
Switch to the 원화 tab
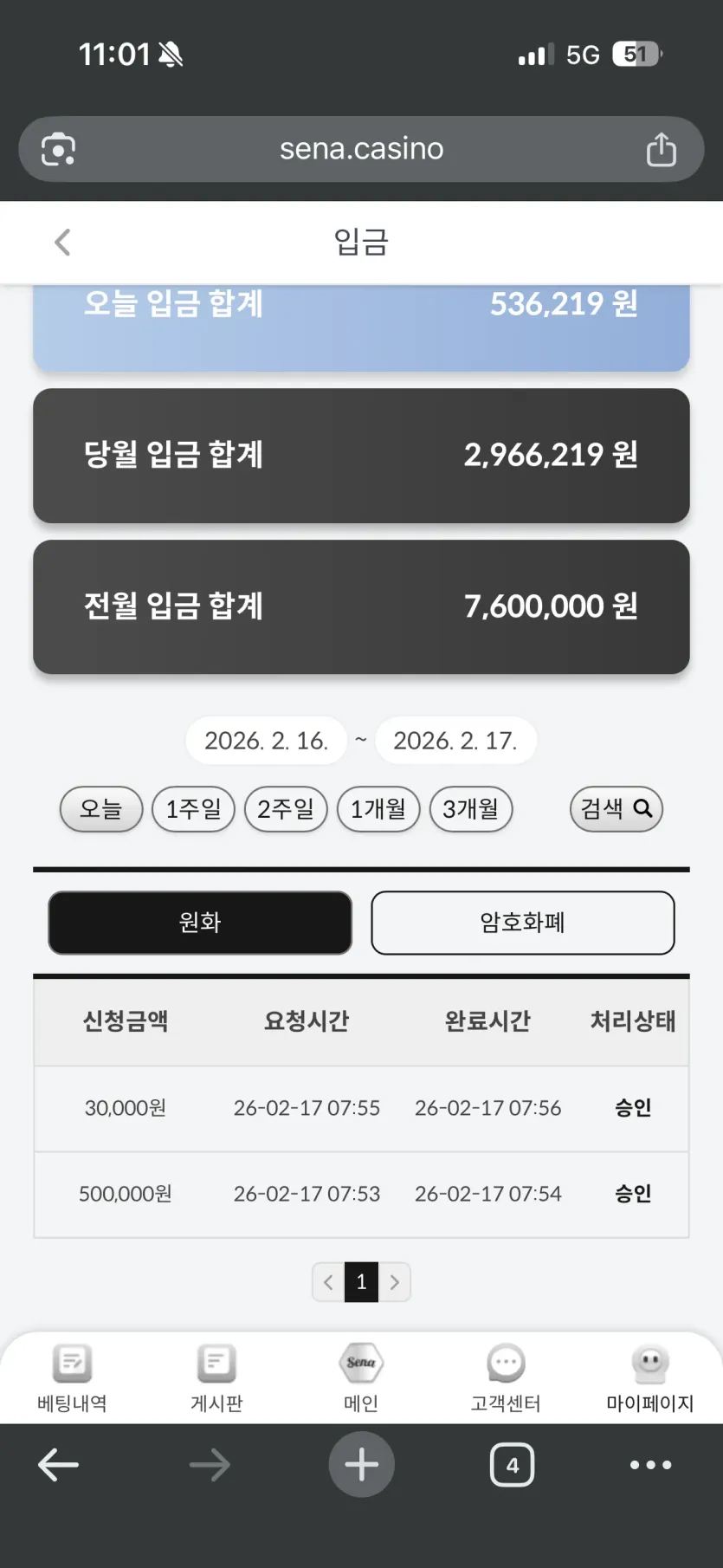click(200, 923)
